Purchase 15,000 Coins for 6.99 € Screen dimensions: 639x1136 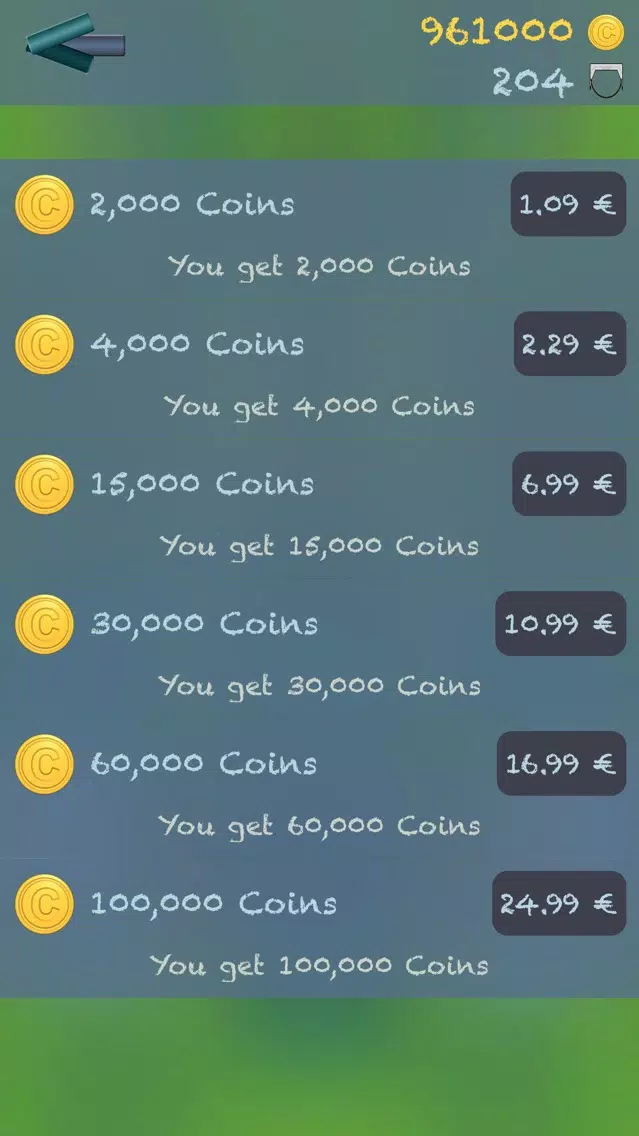click(x=568, y=484)
